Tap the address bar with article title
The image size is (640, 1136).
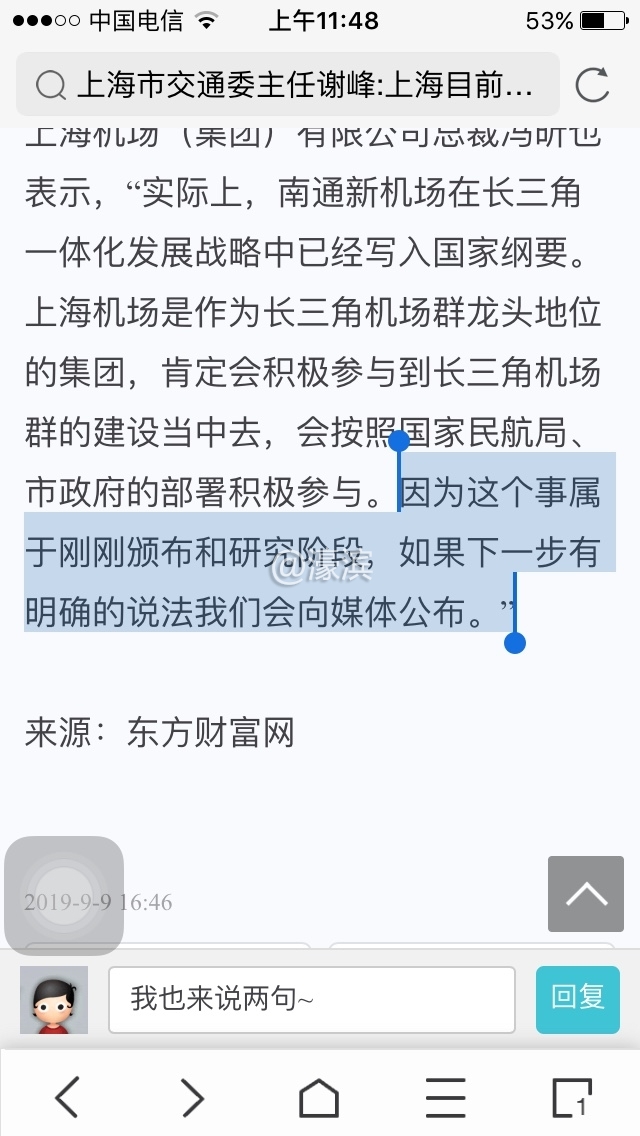(x=290, y=85)
